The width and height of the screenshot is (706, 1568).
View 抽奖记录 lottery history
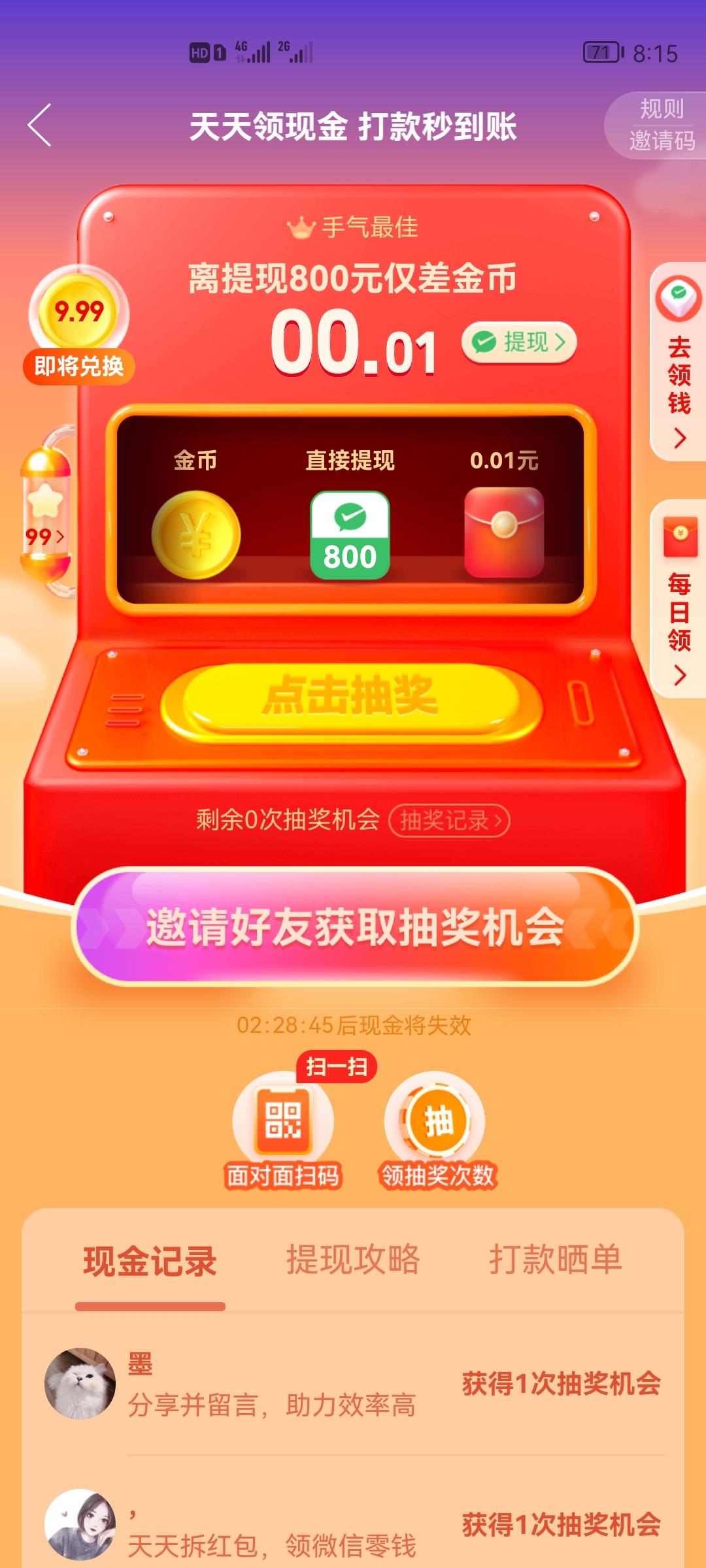(450, 820)
